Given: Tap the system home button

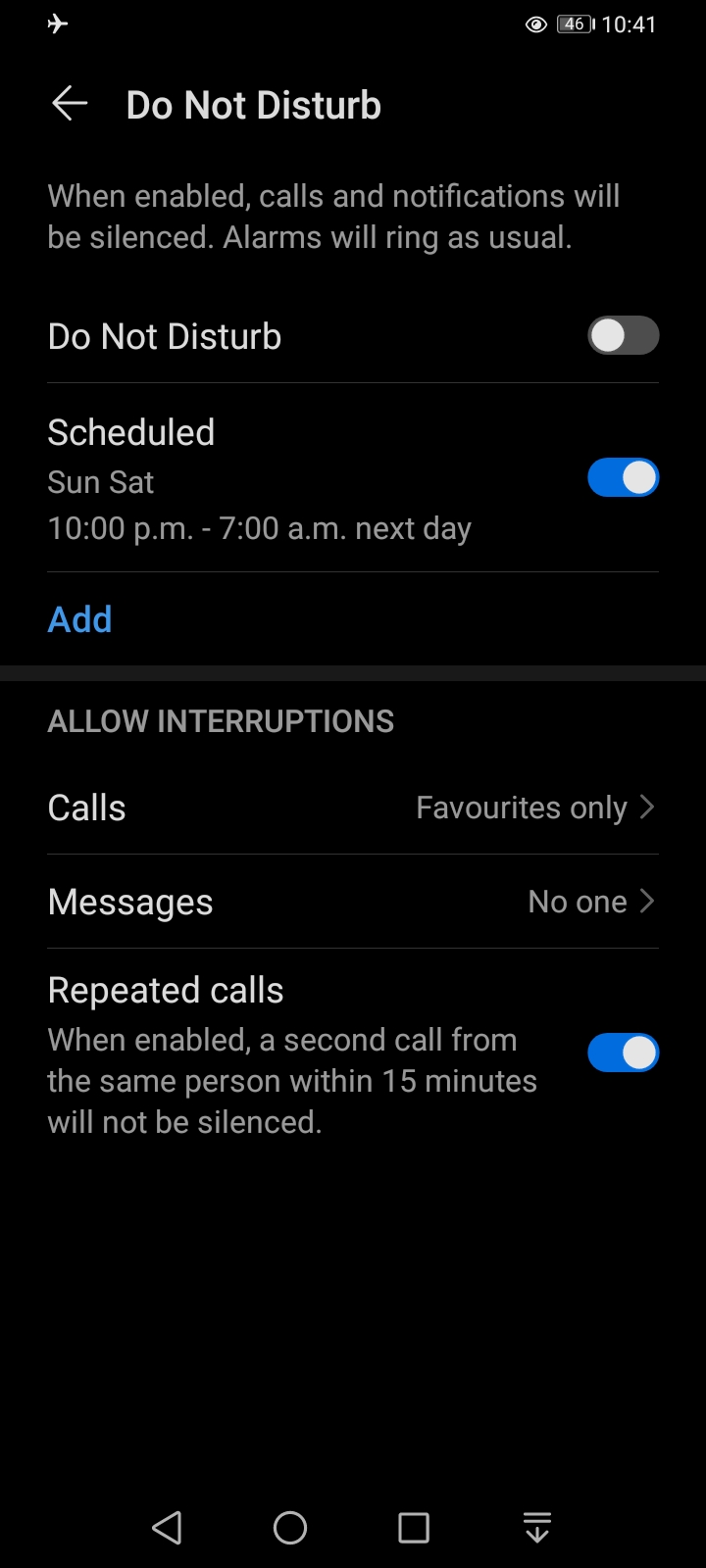Looking at the screenshot, I should (290, 1527).
